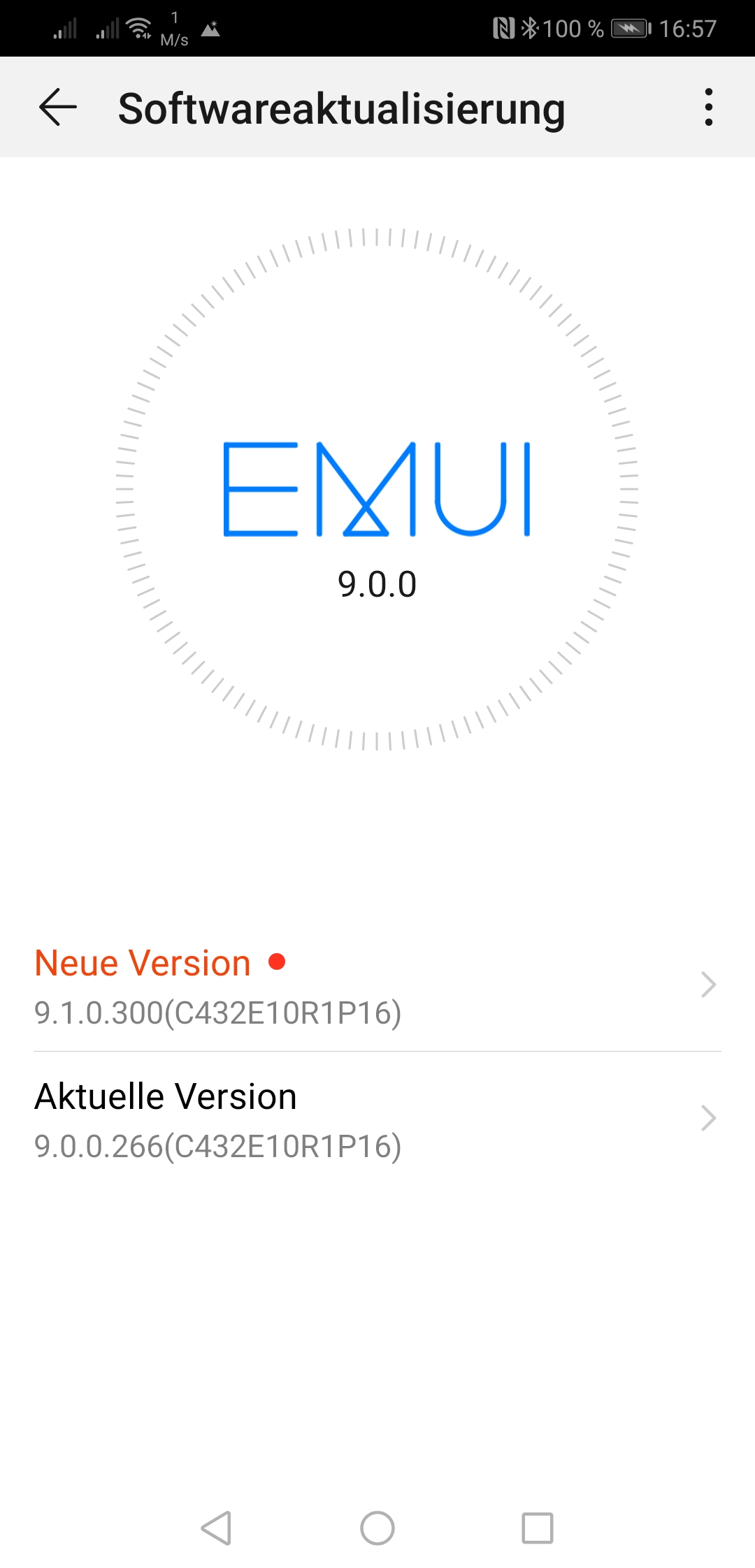755x1568 pixels.
Task: Open the recent apps overview
Action: [538, 1527]
